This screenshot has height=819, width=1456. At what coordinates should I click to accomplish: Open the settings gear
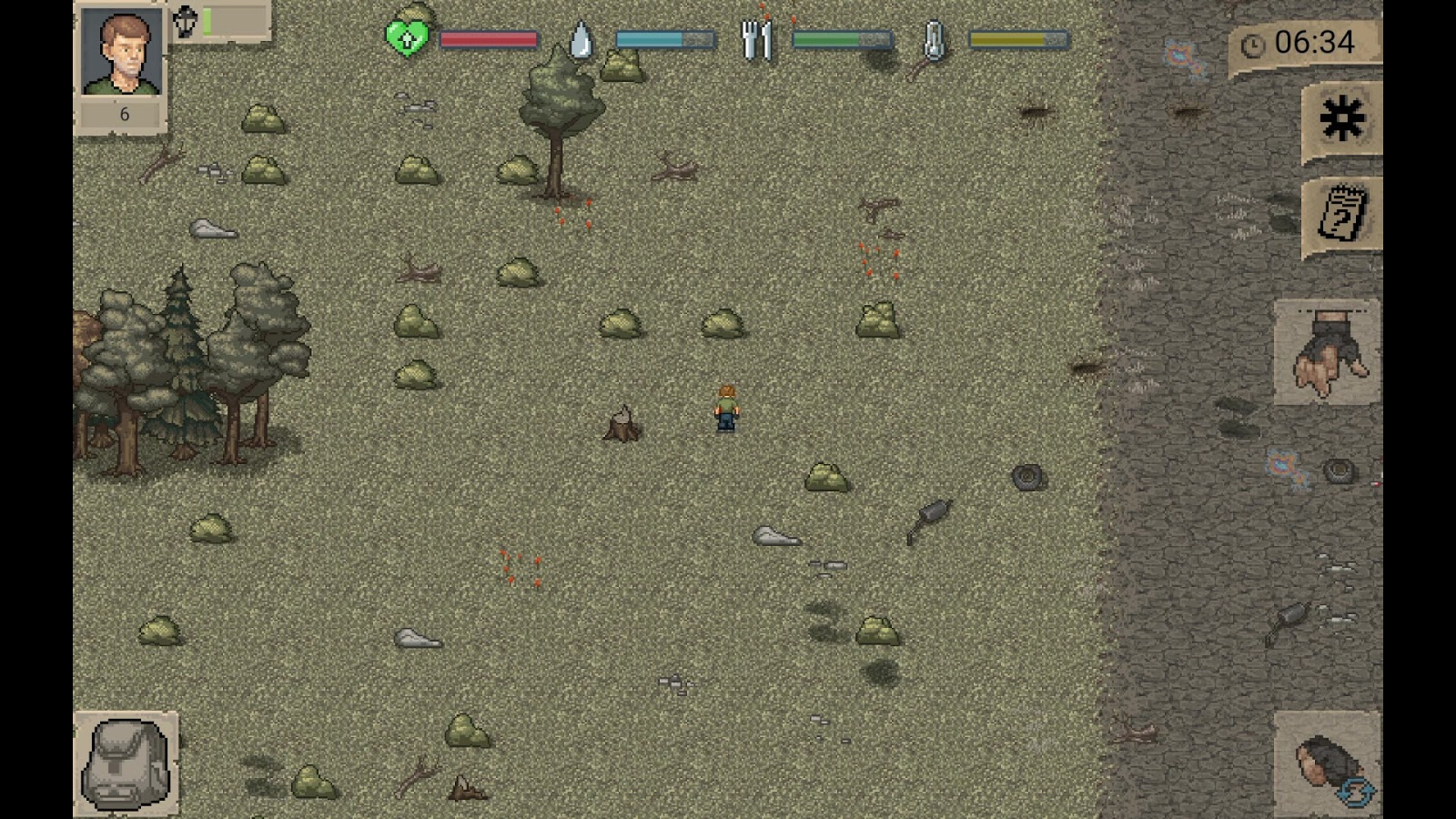click(1342, 119)
